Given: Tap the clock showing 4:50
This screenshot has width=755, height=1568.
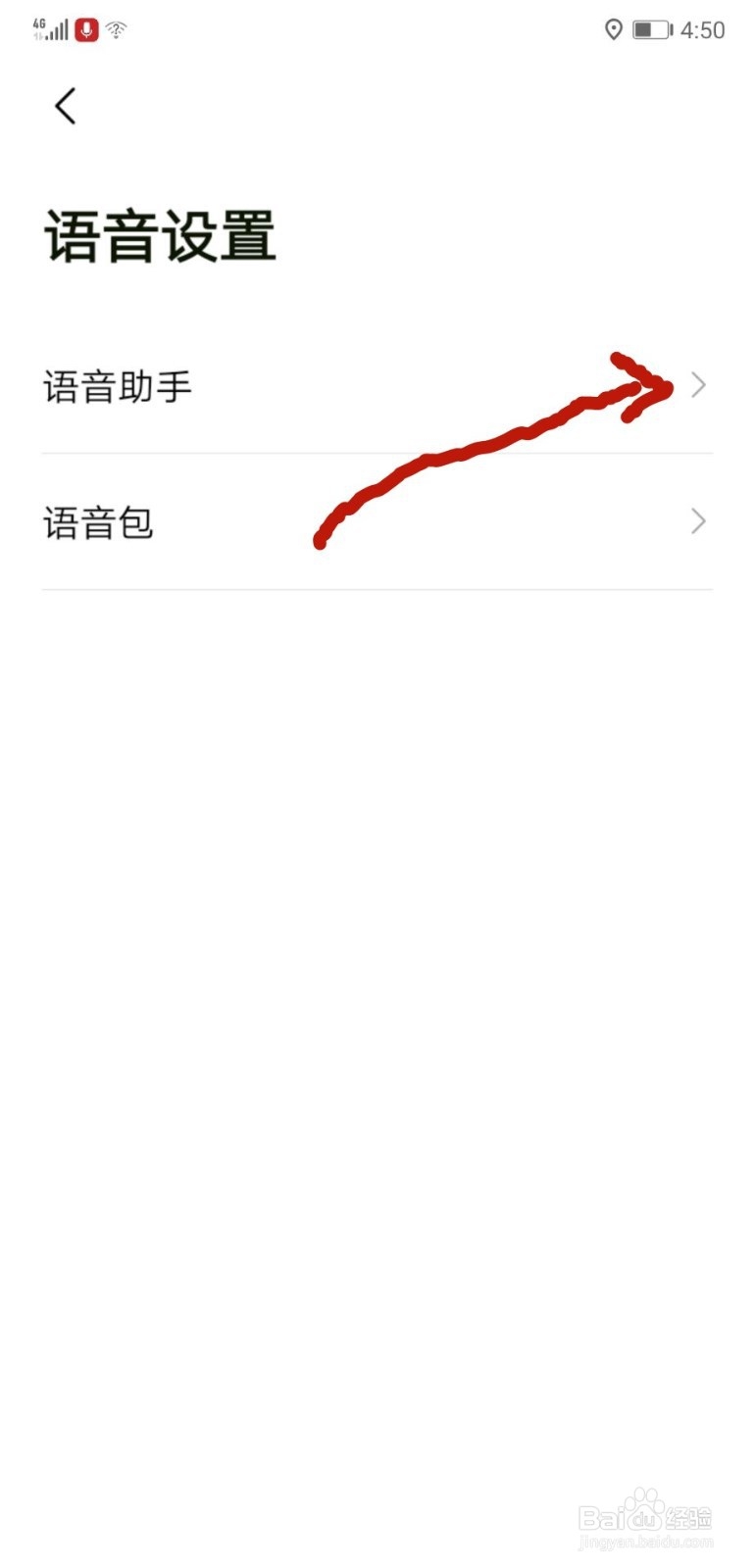Looking at the screenshot, I should (703, 30).
